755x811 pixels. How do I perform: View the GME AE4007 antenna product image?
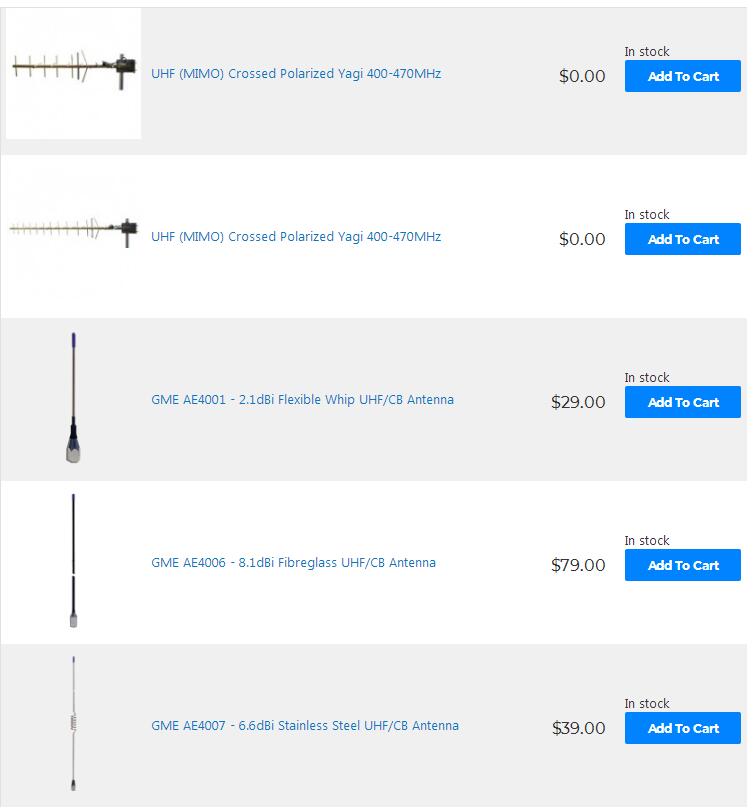73,724
